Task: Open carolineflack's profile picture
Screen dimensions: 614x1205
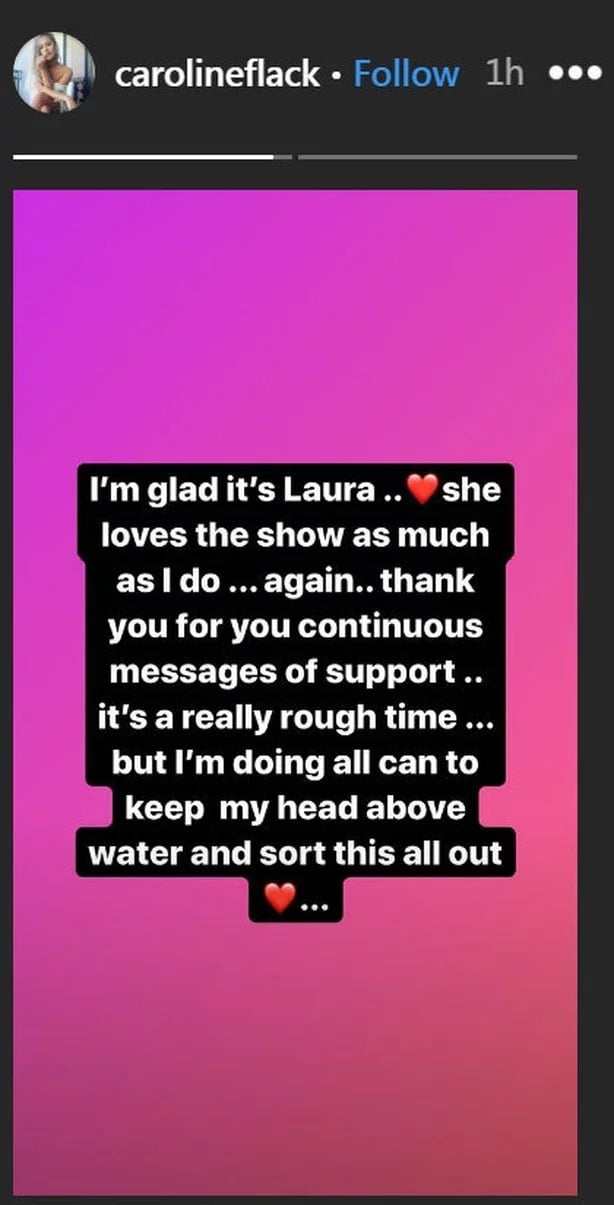Action: pyautogui.click(x=54, y=73)
